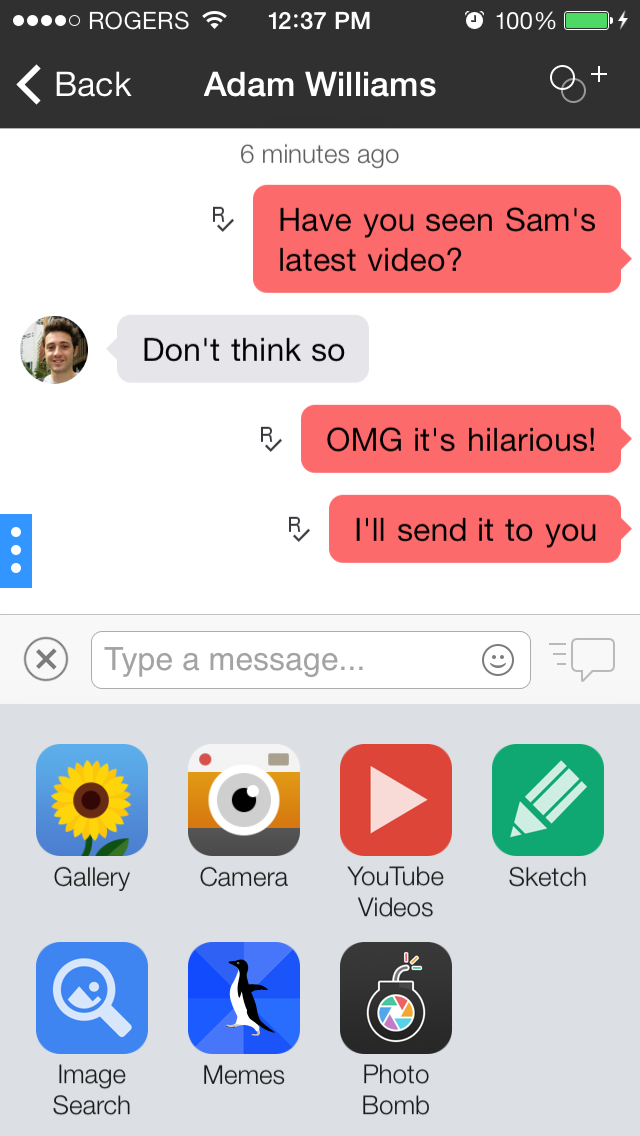Open Image Search
Viewport: 640px width, 1136px height.
92,998
